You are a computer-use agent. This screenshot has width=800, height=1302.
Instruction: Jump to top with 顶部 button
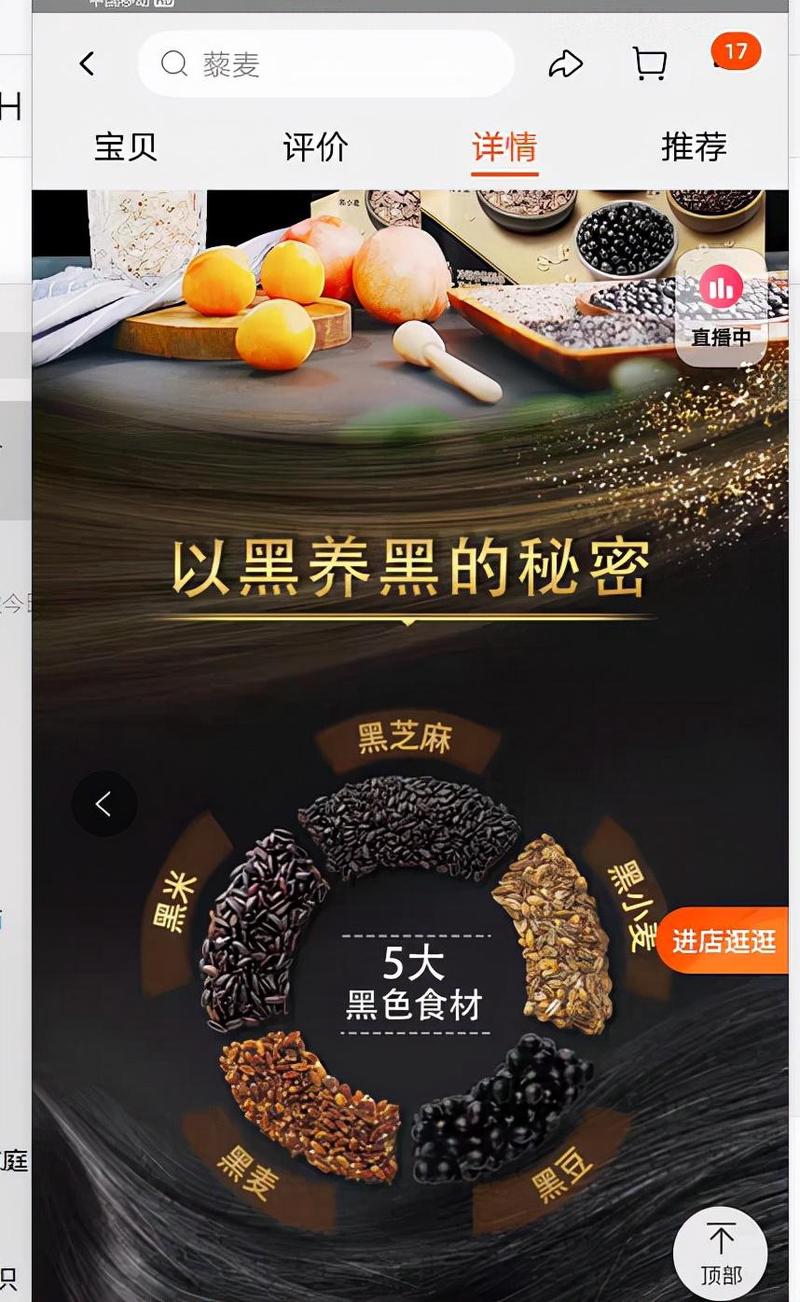(x=720, y=1253)
